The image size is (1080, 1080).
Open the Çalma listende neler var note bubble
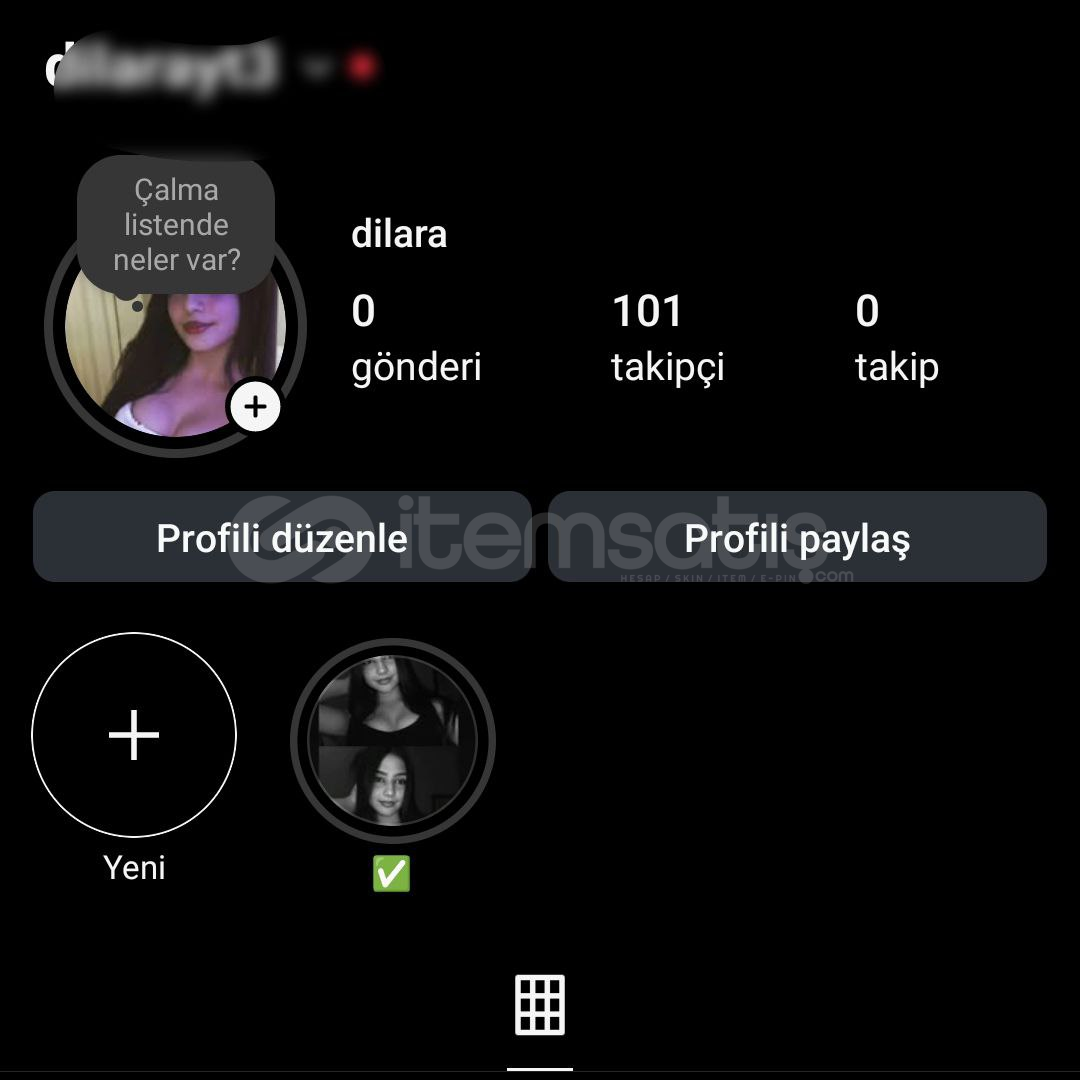click(x=176, y=225)
